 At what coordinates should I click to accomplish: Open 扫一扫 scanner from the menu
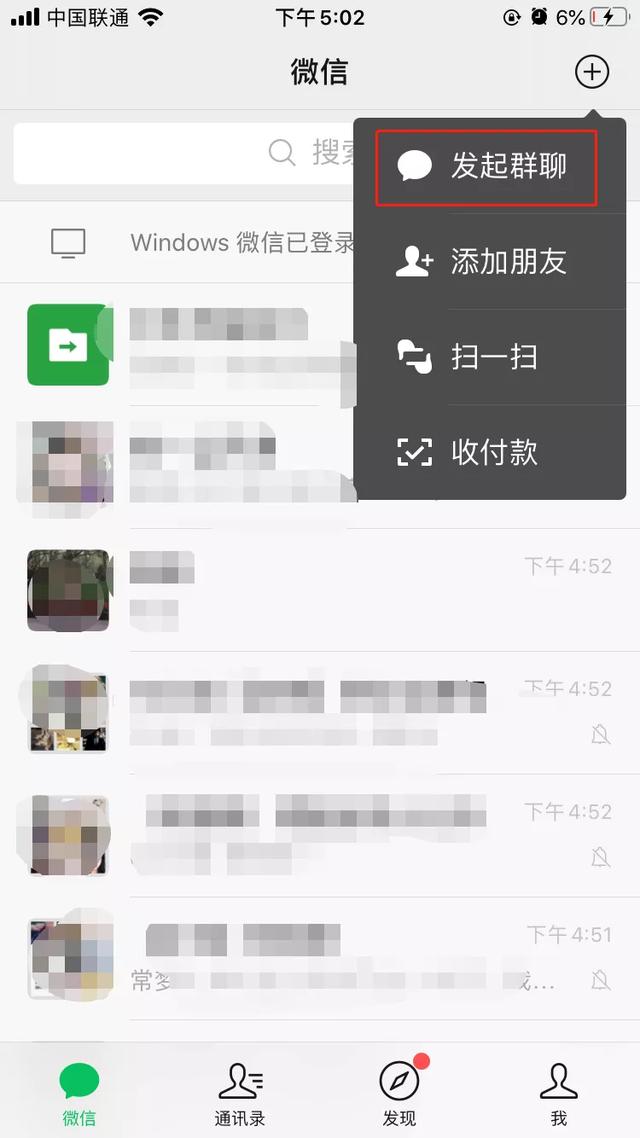[489, 357]
